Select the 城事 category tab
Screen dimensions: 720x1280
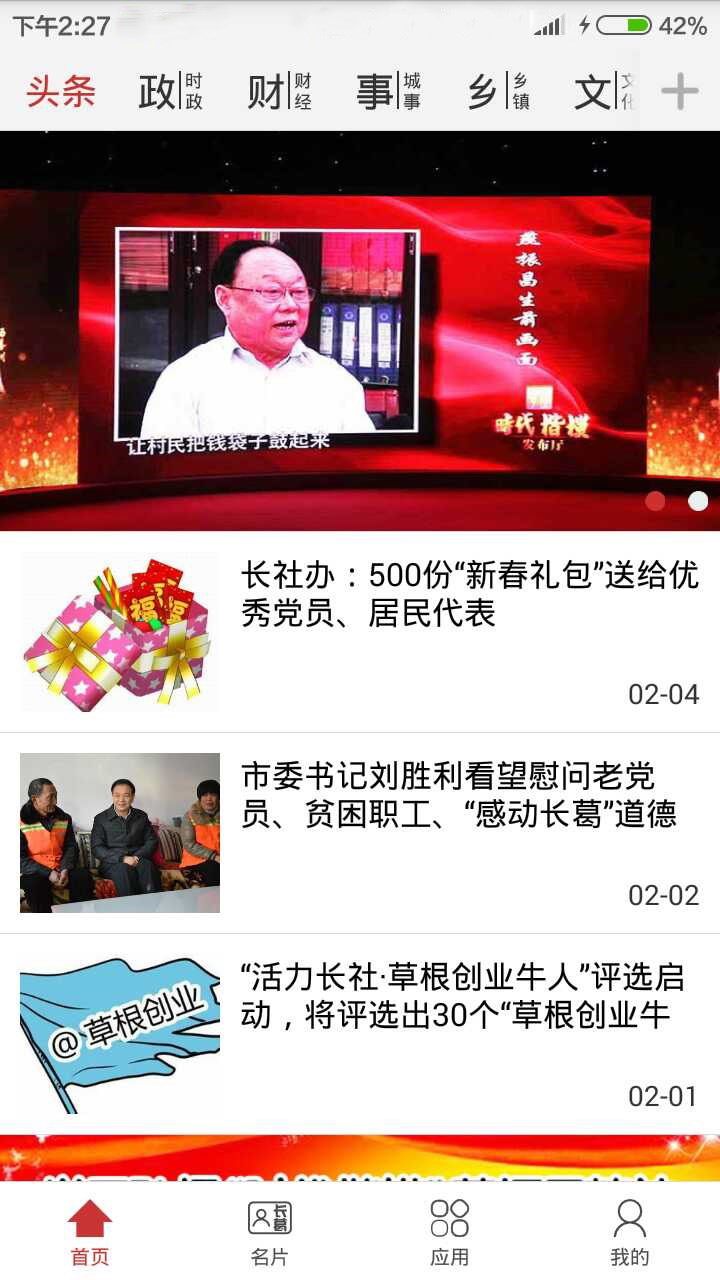(x=389, y=92)
